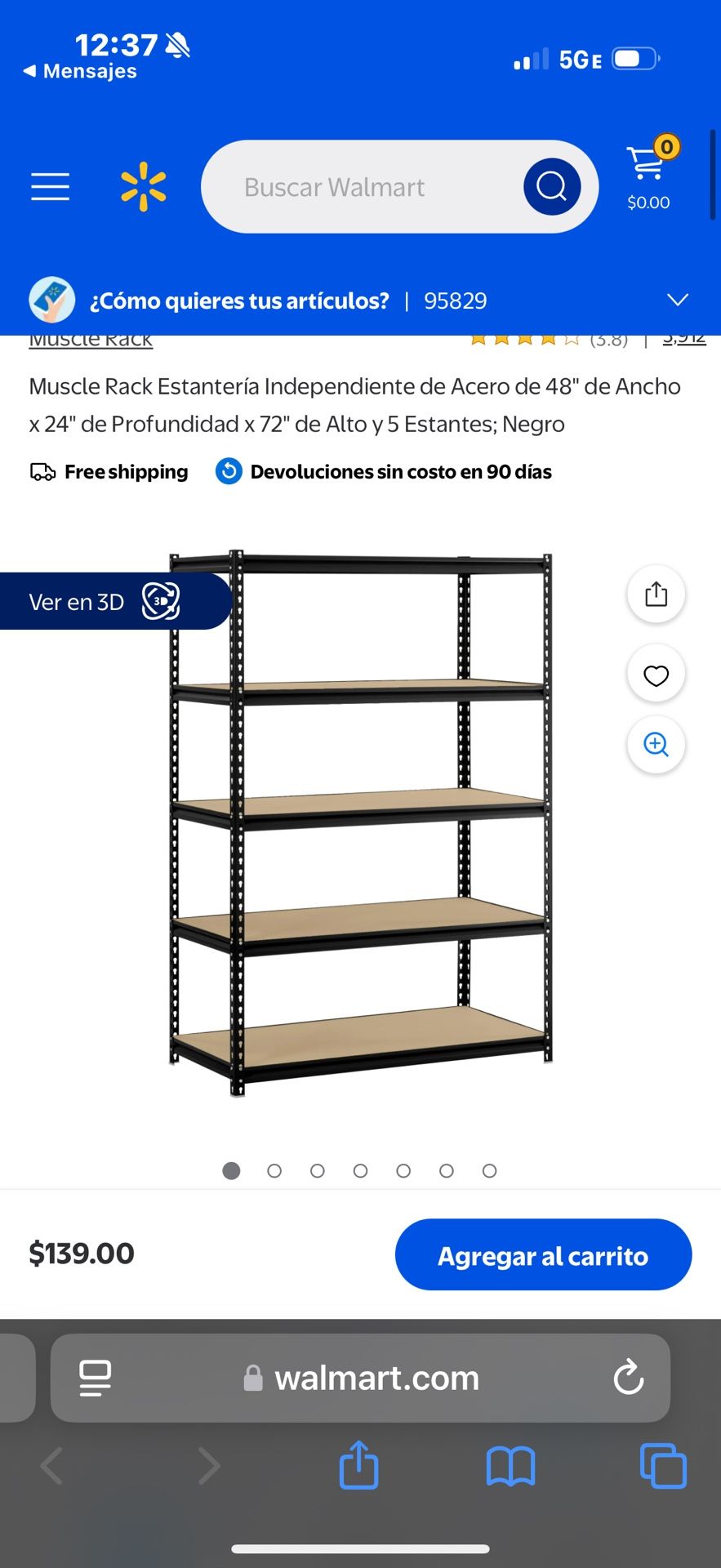Open Safari page settings icon
721x1568 pixels.
click(95, 1379)
